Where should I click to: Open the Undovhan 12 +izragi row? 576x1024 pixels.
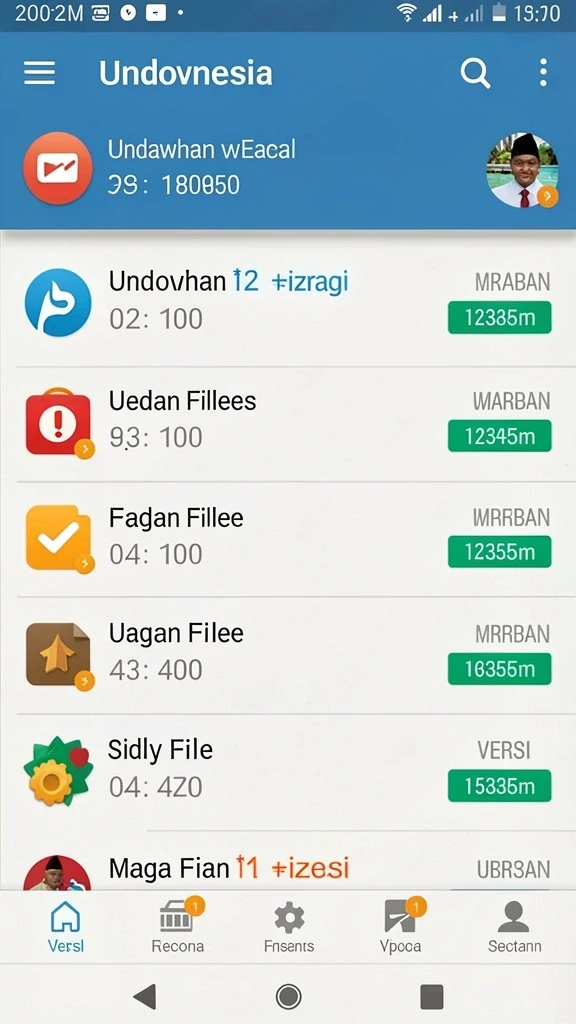288,300
